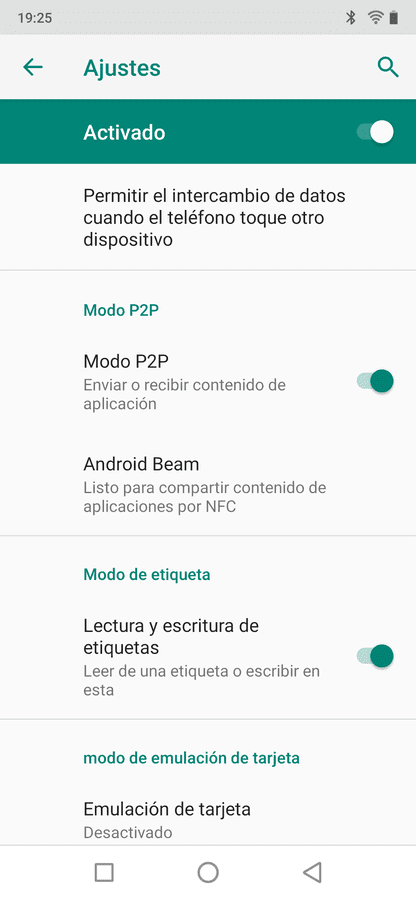Tap the system home button
Screen dimensions: 416x900
pyautogui.click(x=208, y=872)
